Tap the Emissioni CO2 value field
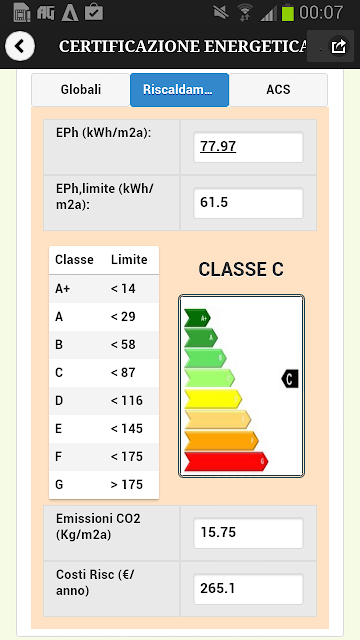This screenshot has height=640, width=360. click(x=249, y=533)
